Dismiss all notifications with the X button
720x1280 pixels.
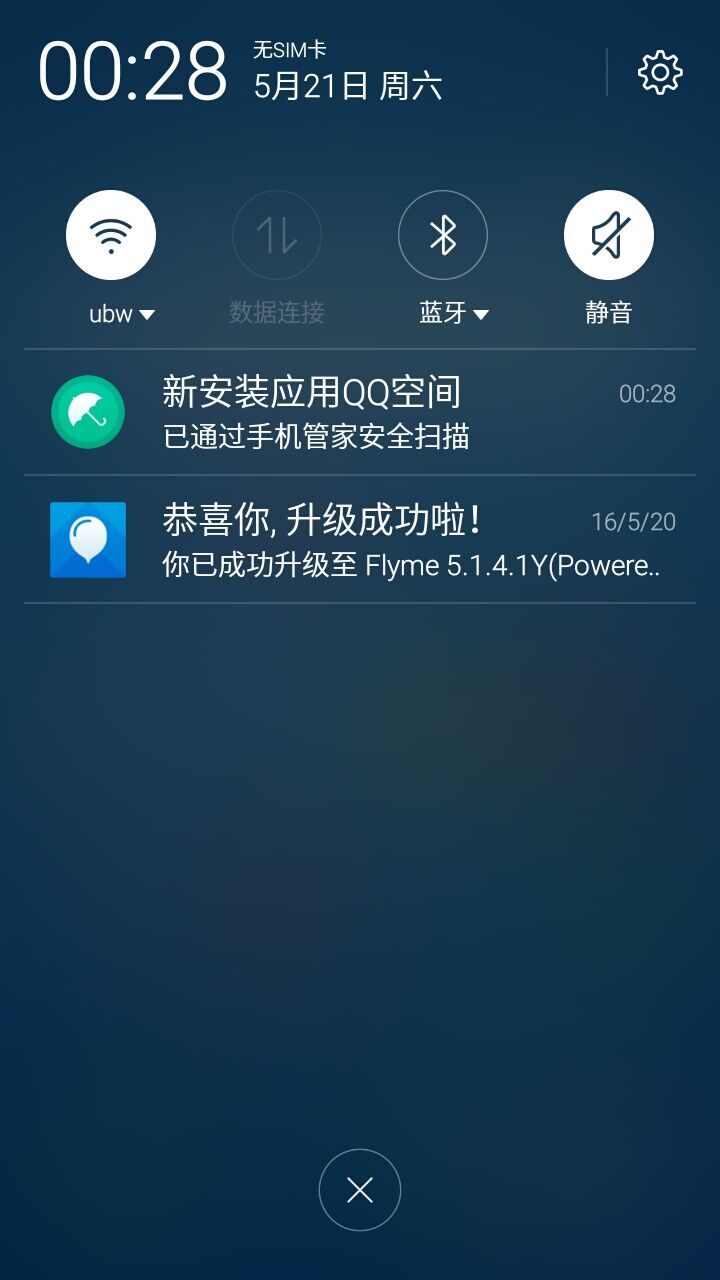coord(360,1190)
